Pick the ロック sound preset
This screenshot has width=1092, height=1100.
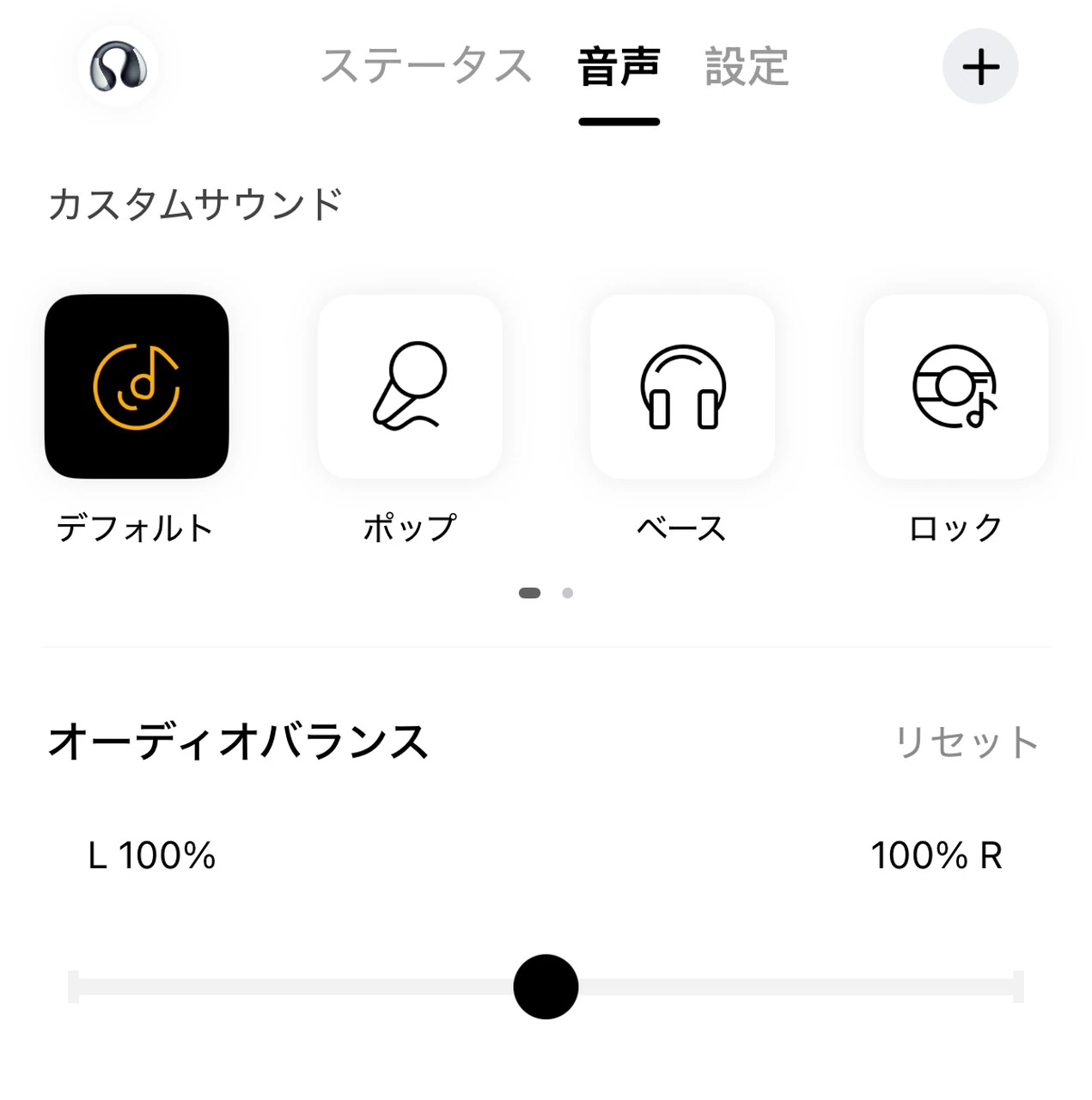point(955,387)
